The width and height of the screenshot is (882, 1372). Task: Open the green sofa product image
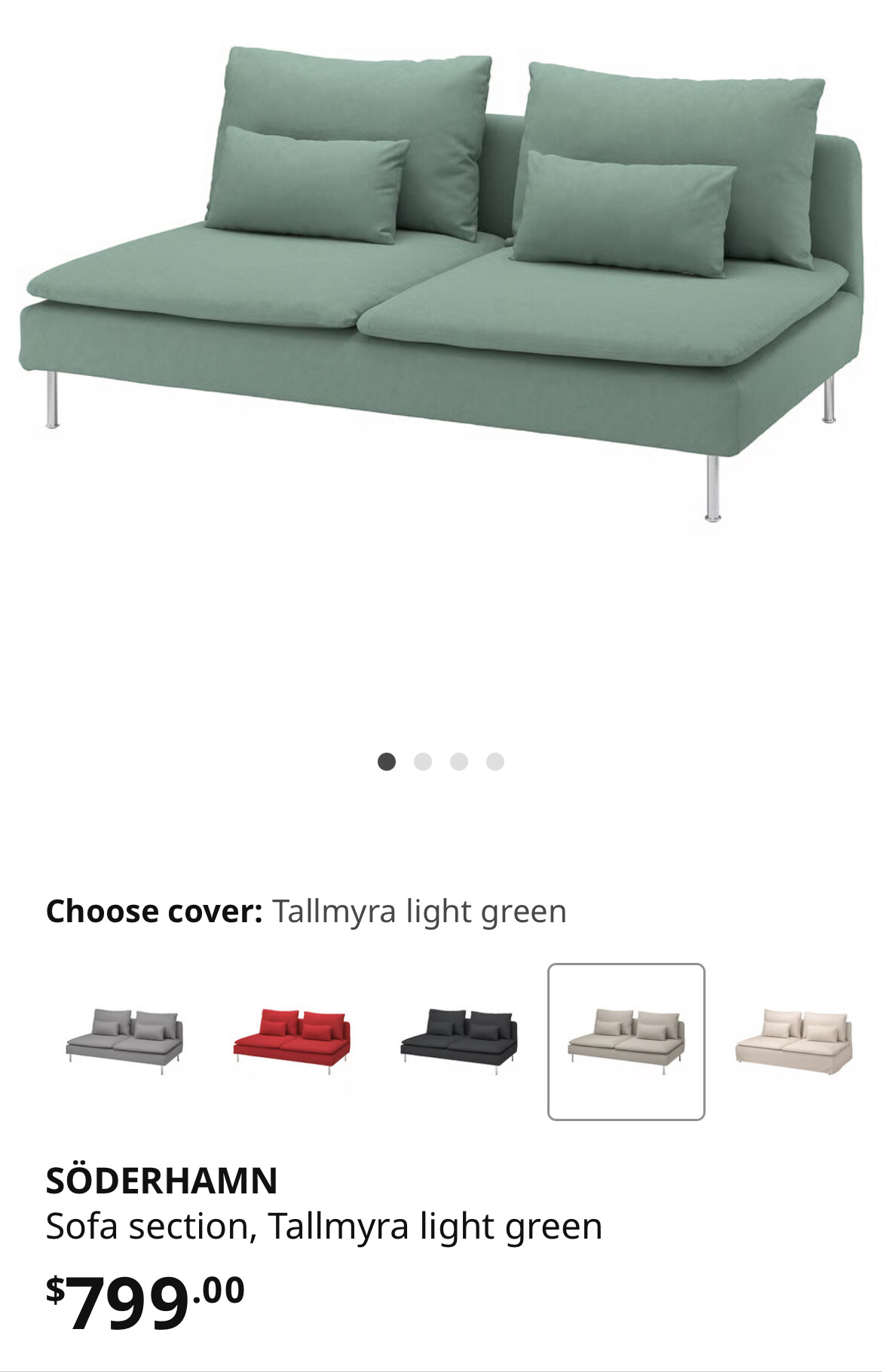[x=441, y=286]
